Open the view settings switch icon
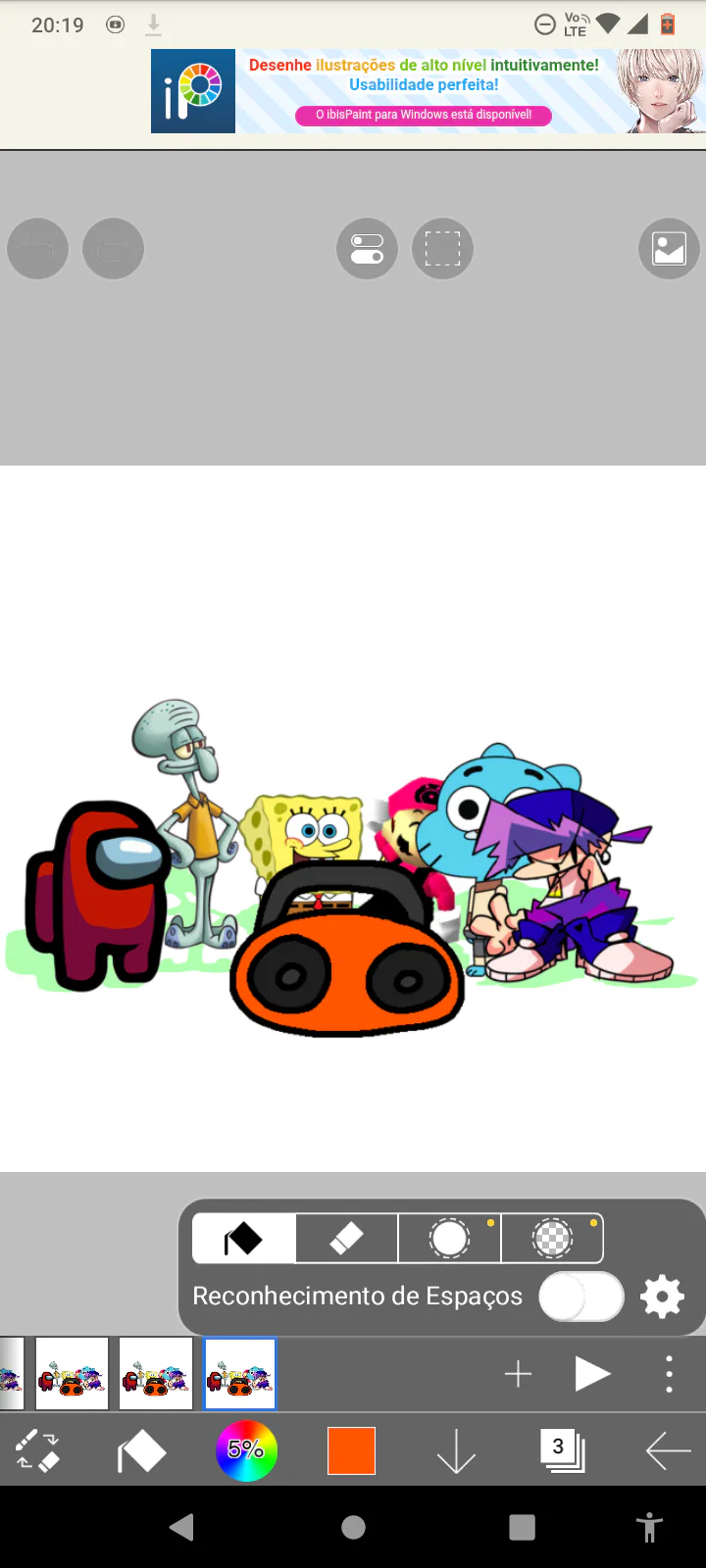706x1568 pixels. (x=367, y=249)
